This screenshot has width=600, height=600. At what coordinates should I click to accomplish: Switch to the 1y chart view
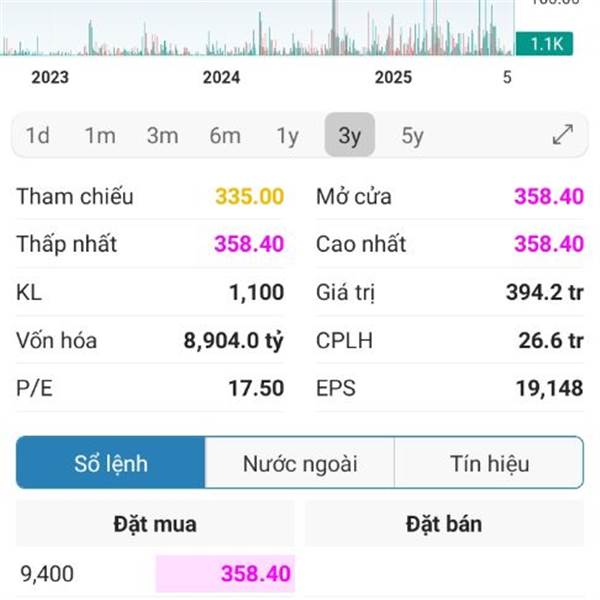point(287,136)
